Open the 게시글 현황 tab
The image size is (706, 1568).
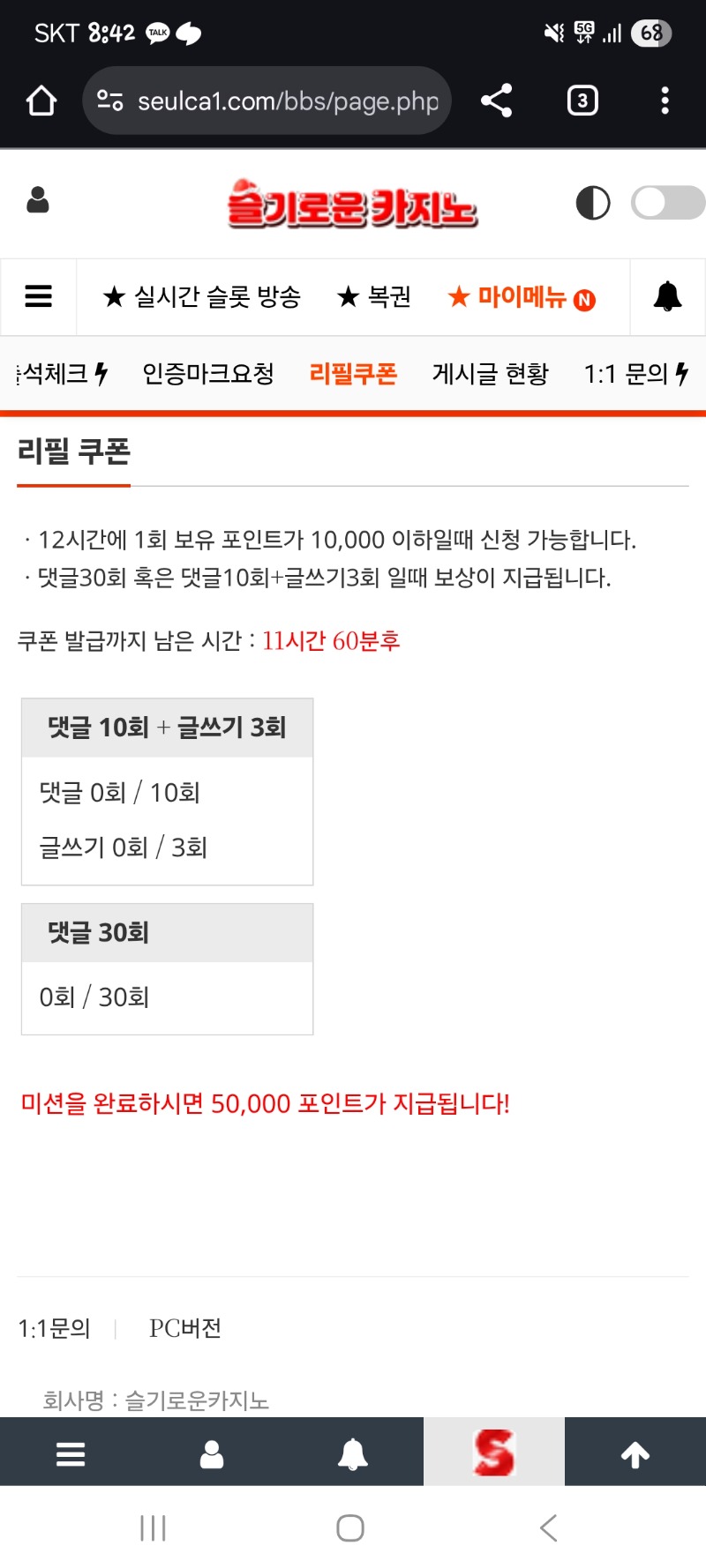(490, 374)
